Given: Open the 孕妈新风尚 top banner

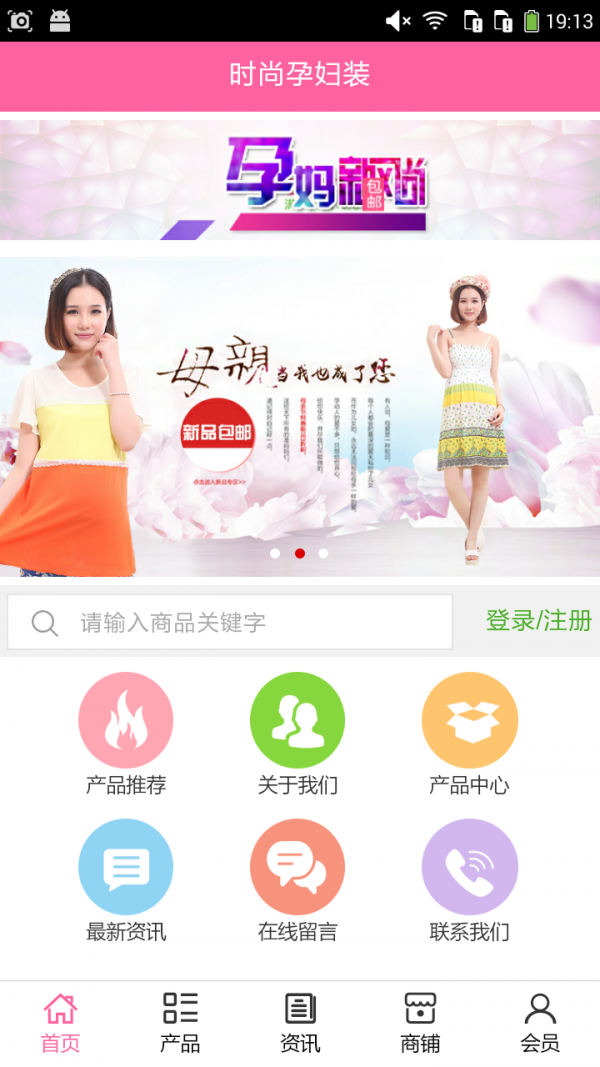Looking at the screenshot, I should point(300,180).
